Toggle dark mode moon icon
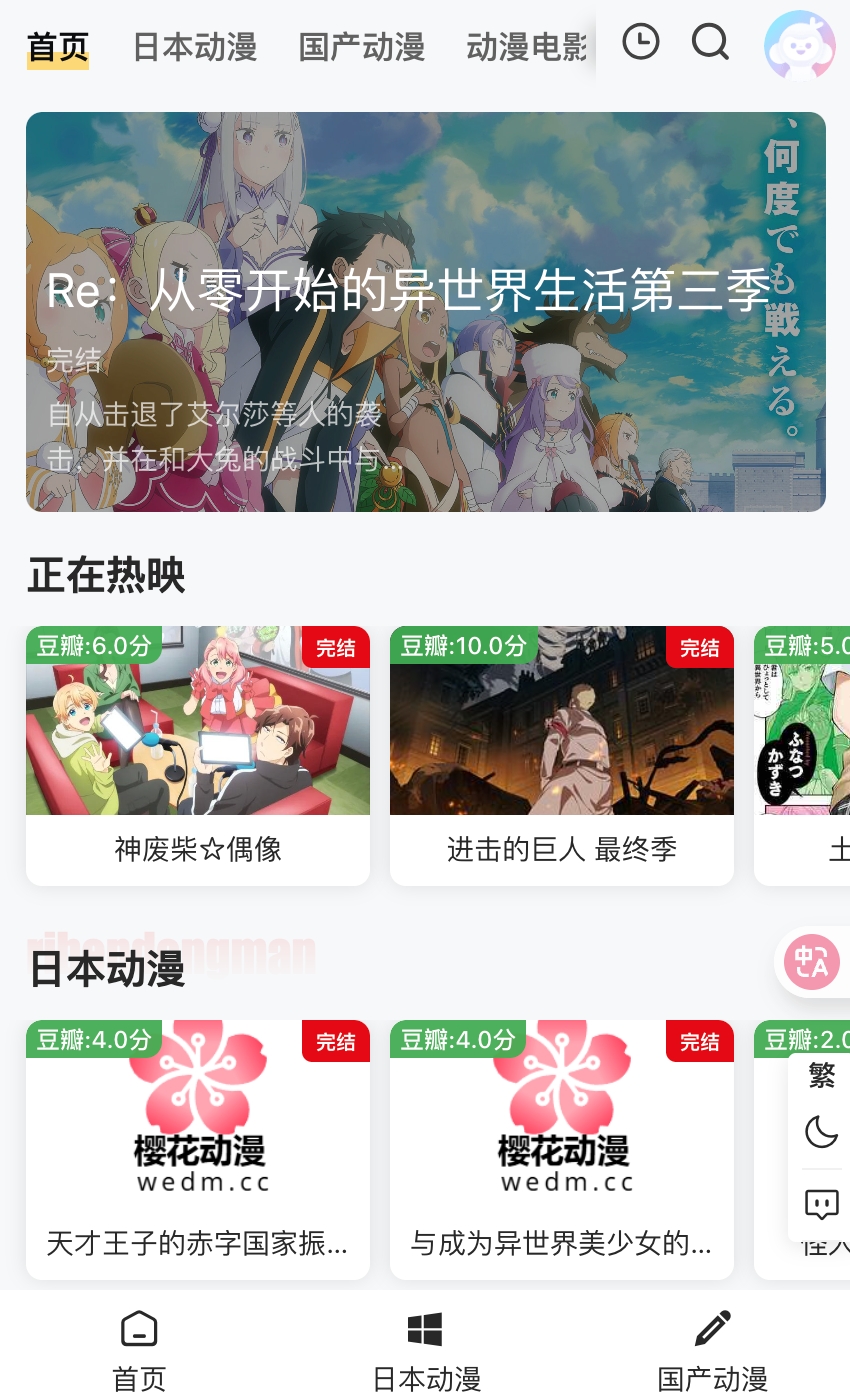 coord(821,1133)
